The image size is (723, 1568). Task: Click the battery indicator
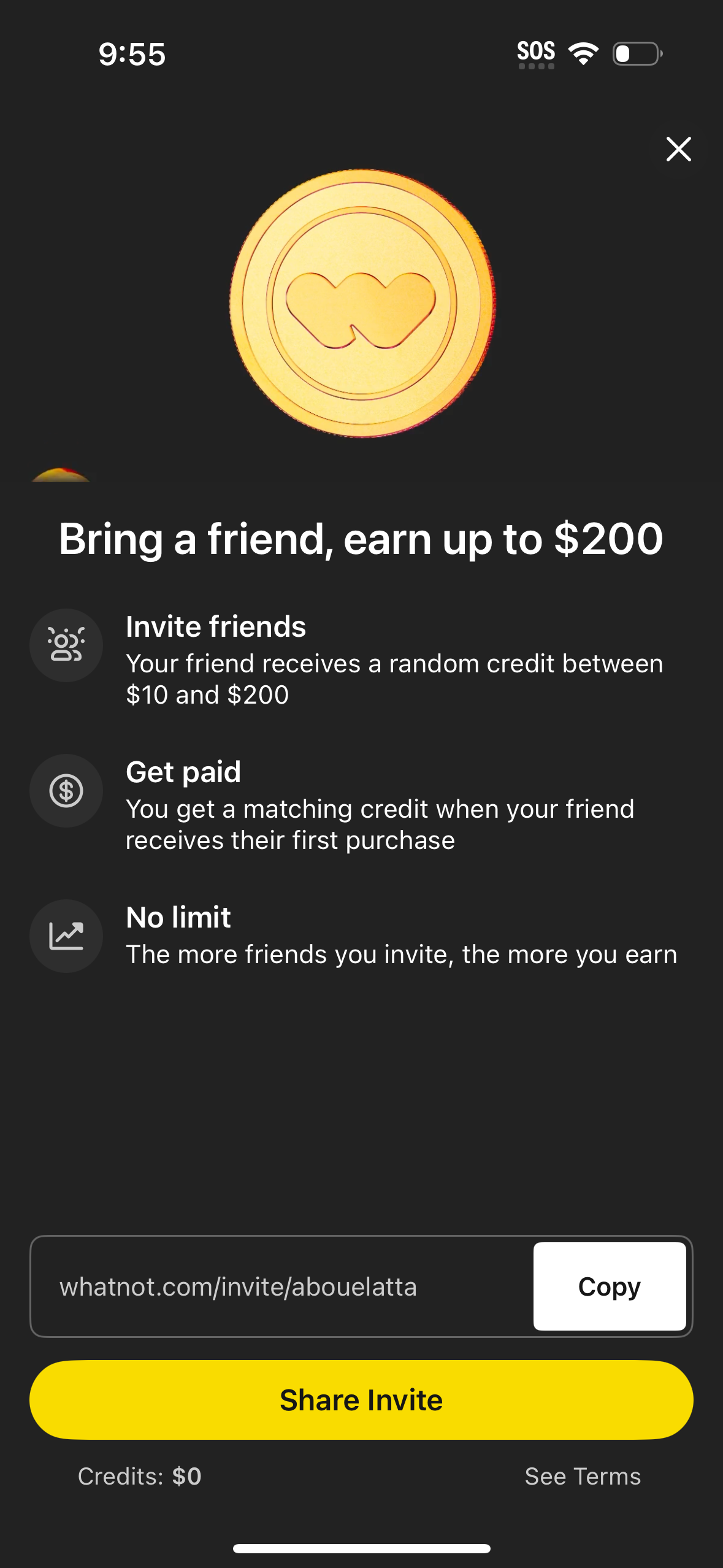point(637,54)
